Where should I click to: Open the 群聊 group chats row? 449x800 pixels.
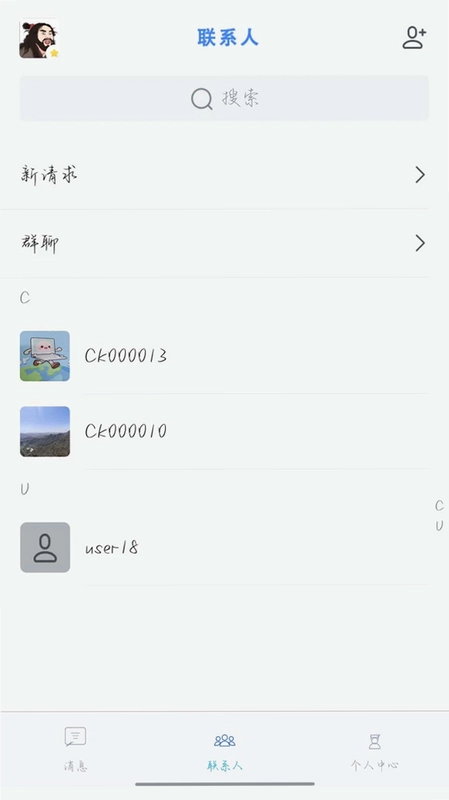(x=224, y=243)
